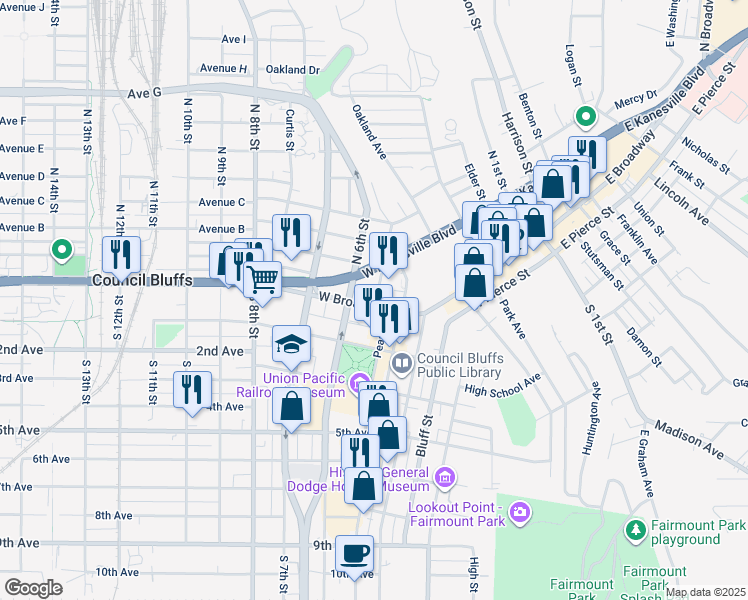Tap the shopping bag marker by Railroad Museum
The height and width of the screenshot is (600, 748).
click(292, 408)
